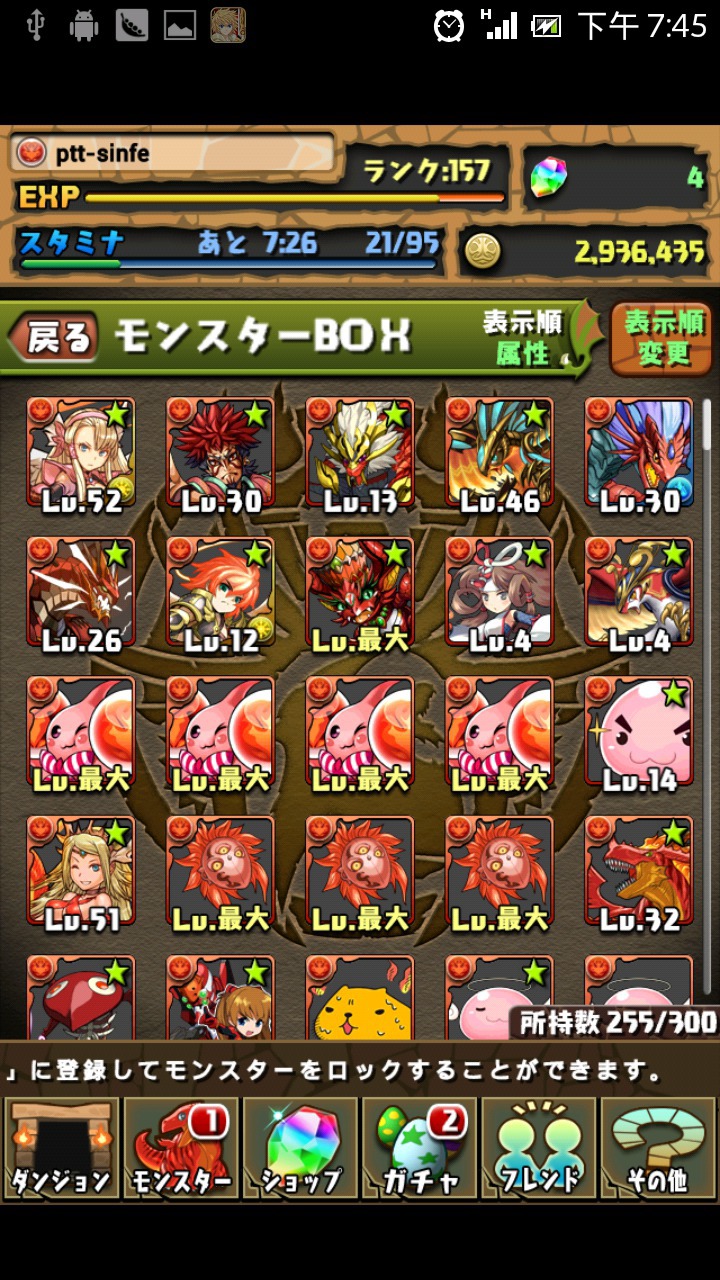Open the フレンド tab
Viewport: 720px width, 1280px height.
click(539, 1148)
